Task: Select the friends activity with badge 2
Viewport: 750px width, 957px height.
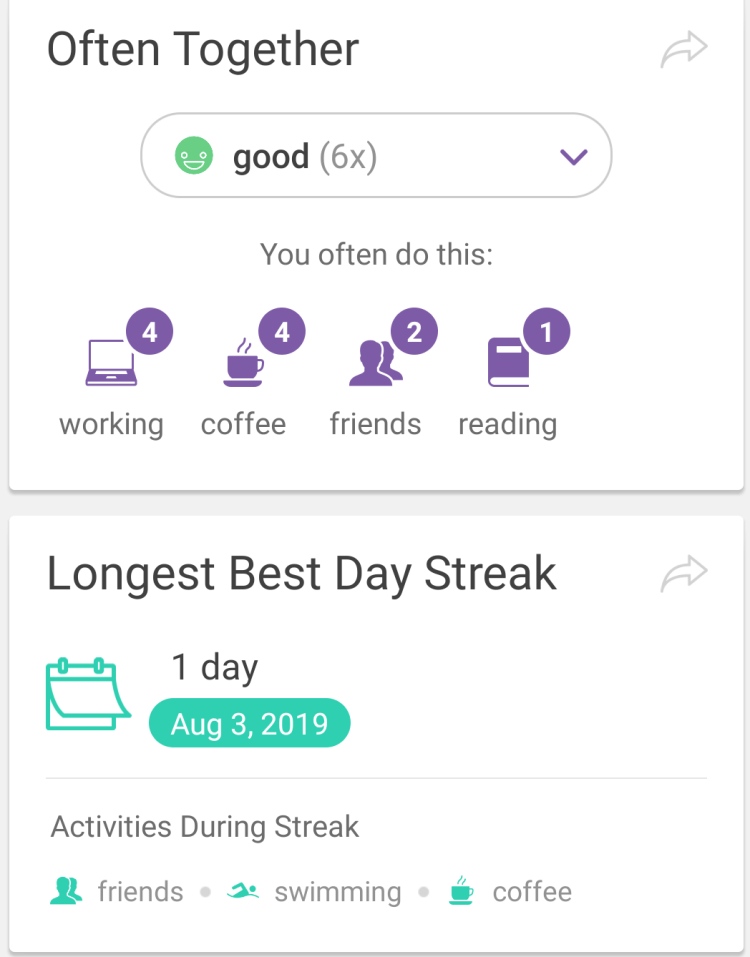Action: coord(376,364)
